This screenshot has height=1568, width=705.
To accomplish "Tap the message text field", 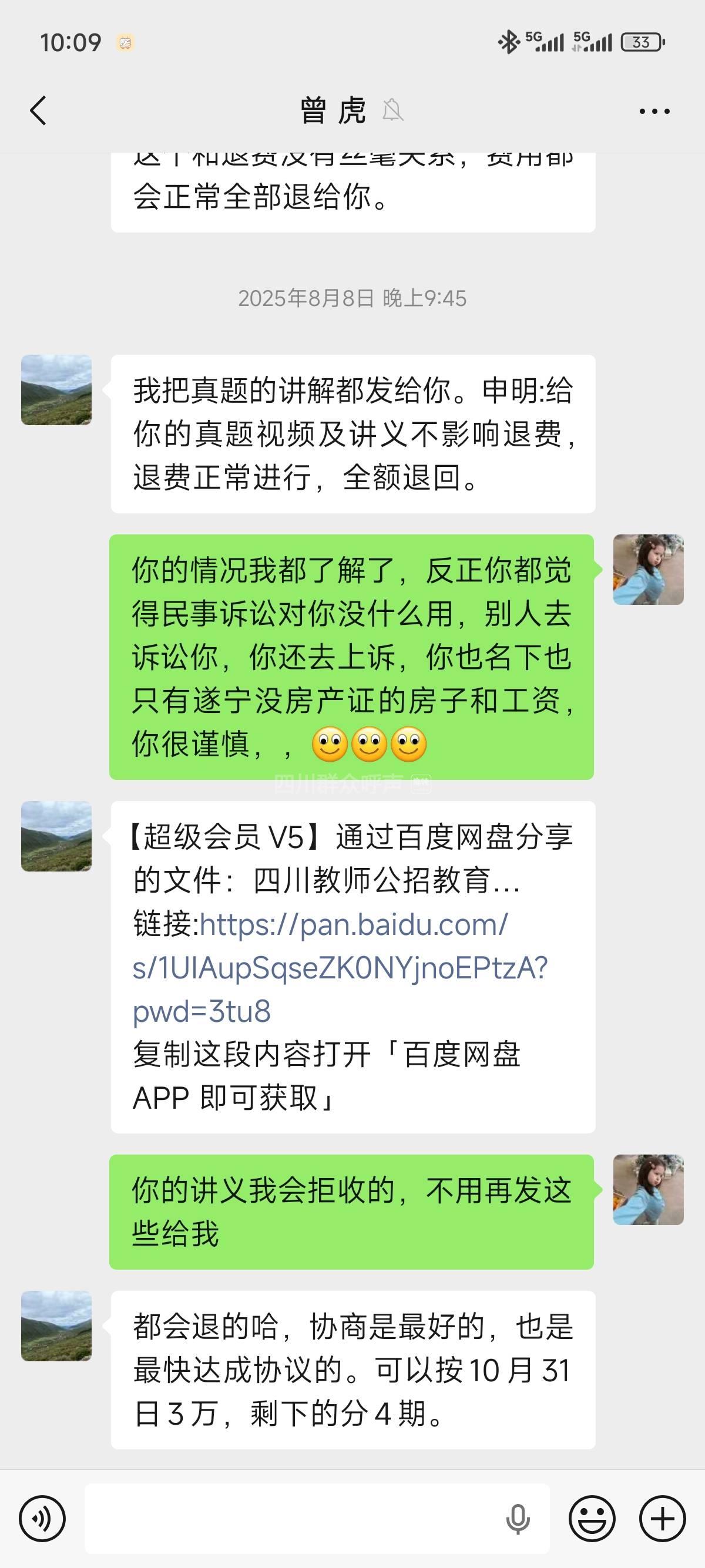I will (292, 1518).
